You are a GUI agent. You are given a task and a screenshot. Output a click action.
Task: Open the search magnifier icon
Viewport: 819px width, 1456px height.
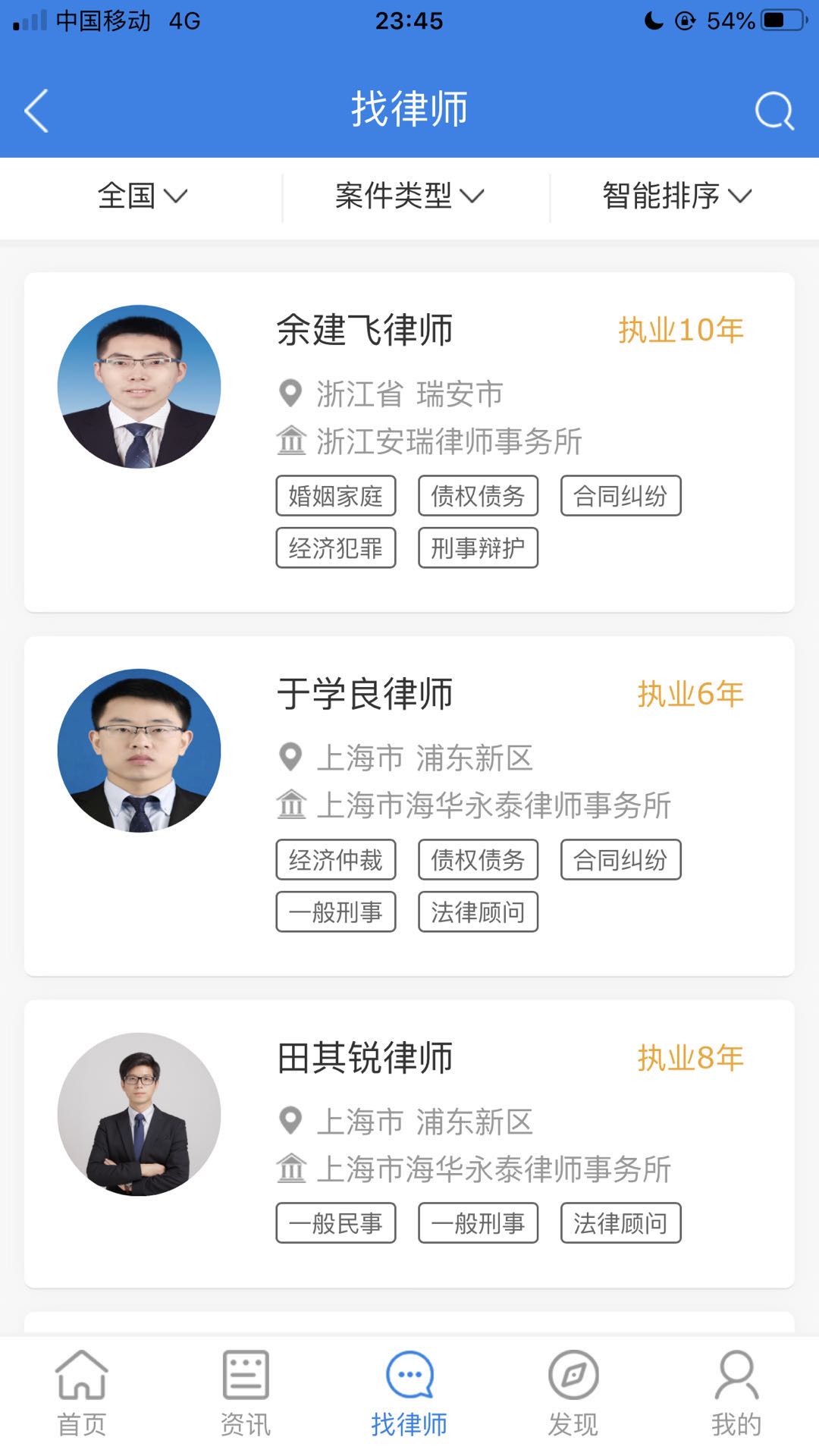773,111
